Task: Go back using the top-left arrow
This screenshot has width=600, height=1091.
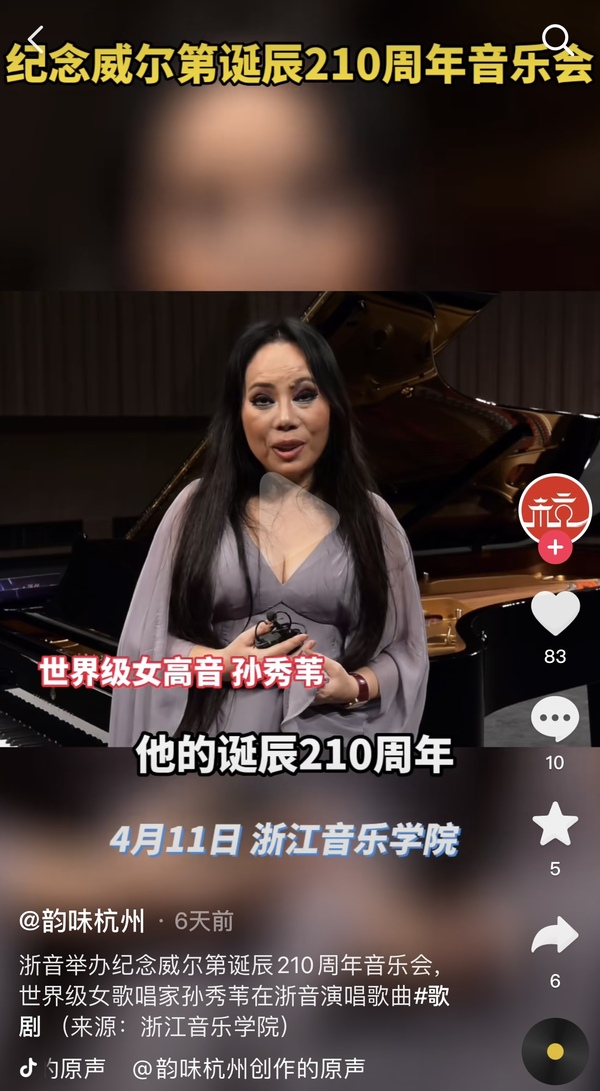Action: coord(34,40)
